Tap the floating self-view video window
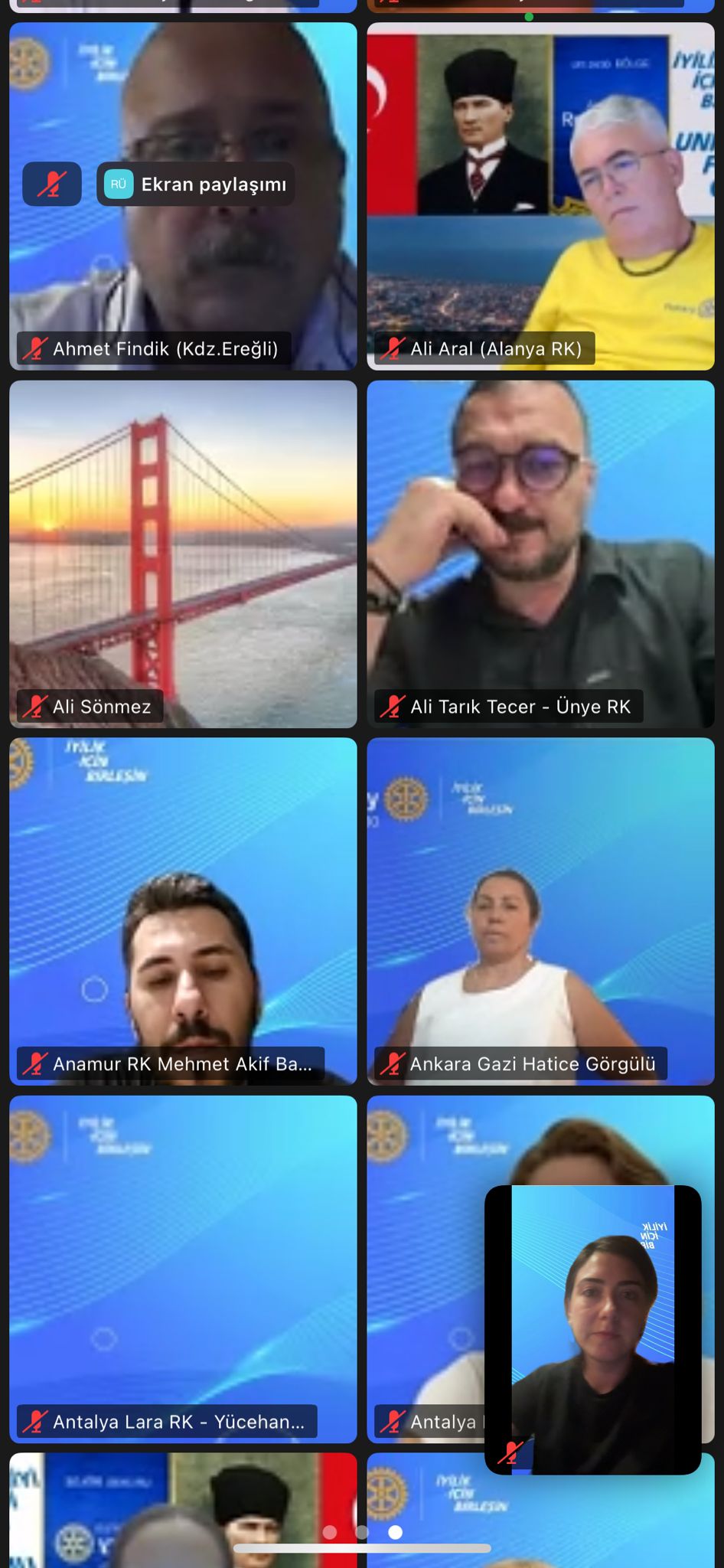Viewport: 724px width, 1568px height. pos(593,1330)
